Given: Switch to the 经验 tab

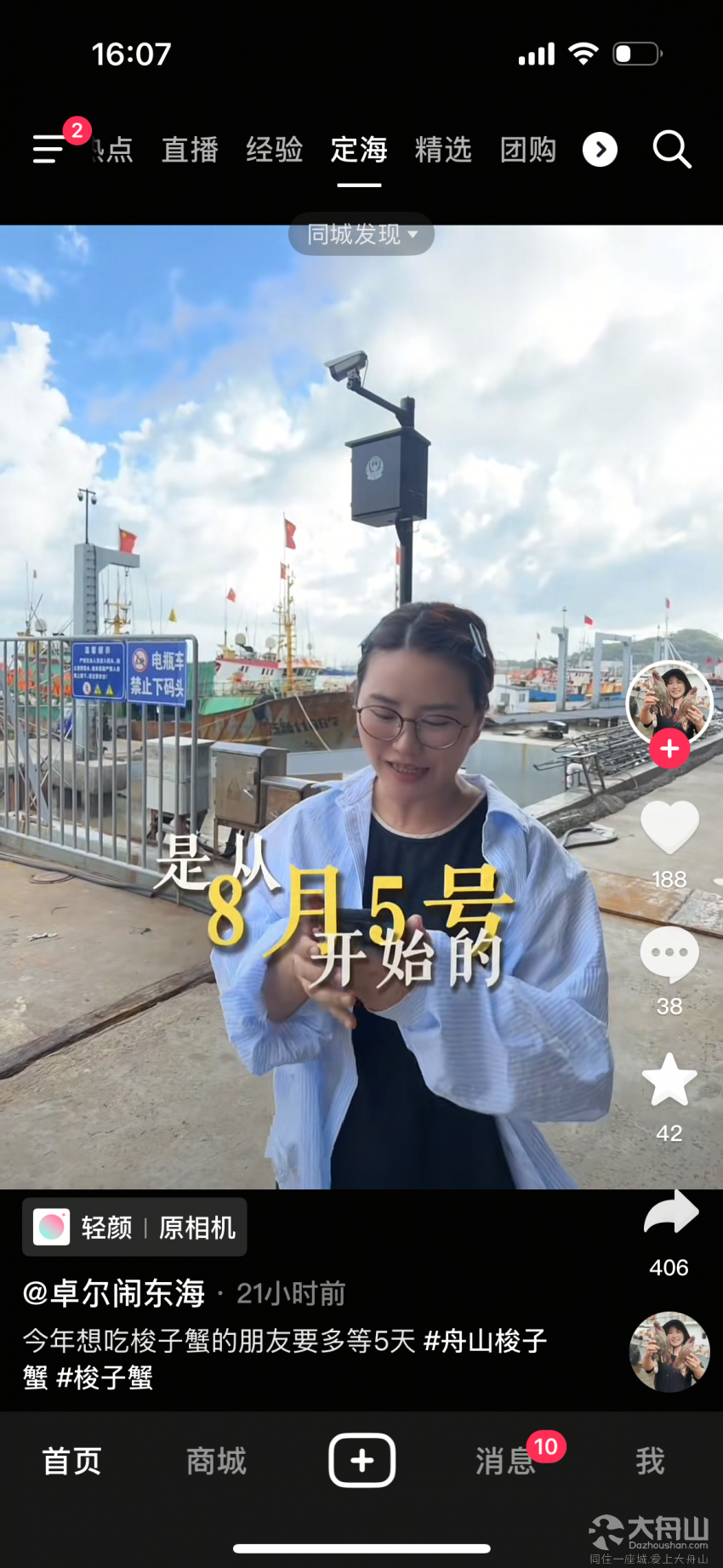Looking at the screenshot, I should click(274, 150).
